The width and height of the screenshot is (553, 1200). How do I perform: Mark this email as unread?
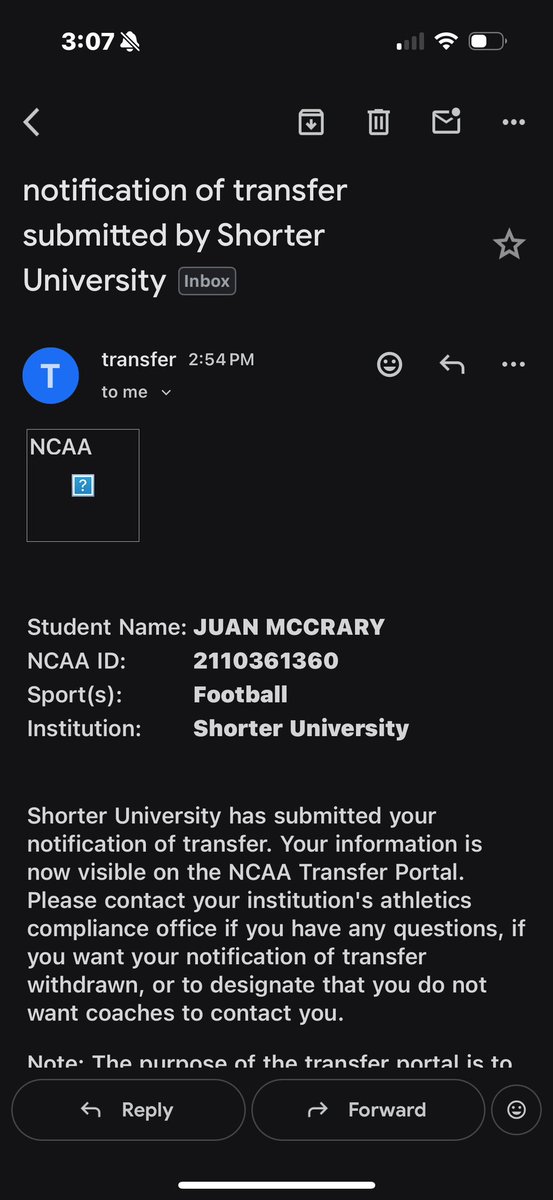point(446,121)
